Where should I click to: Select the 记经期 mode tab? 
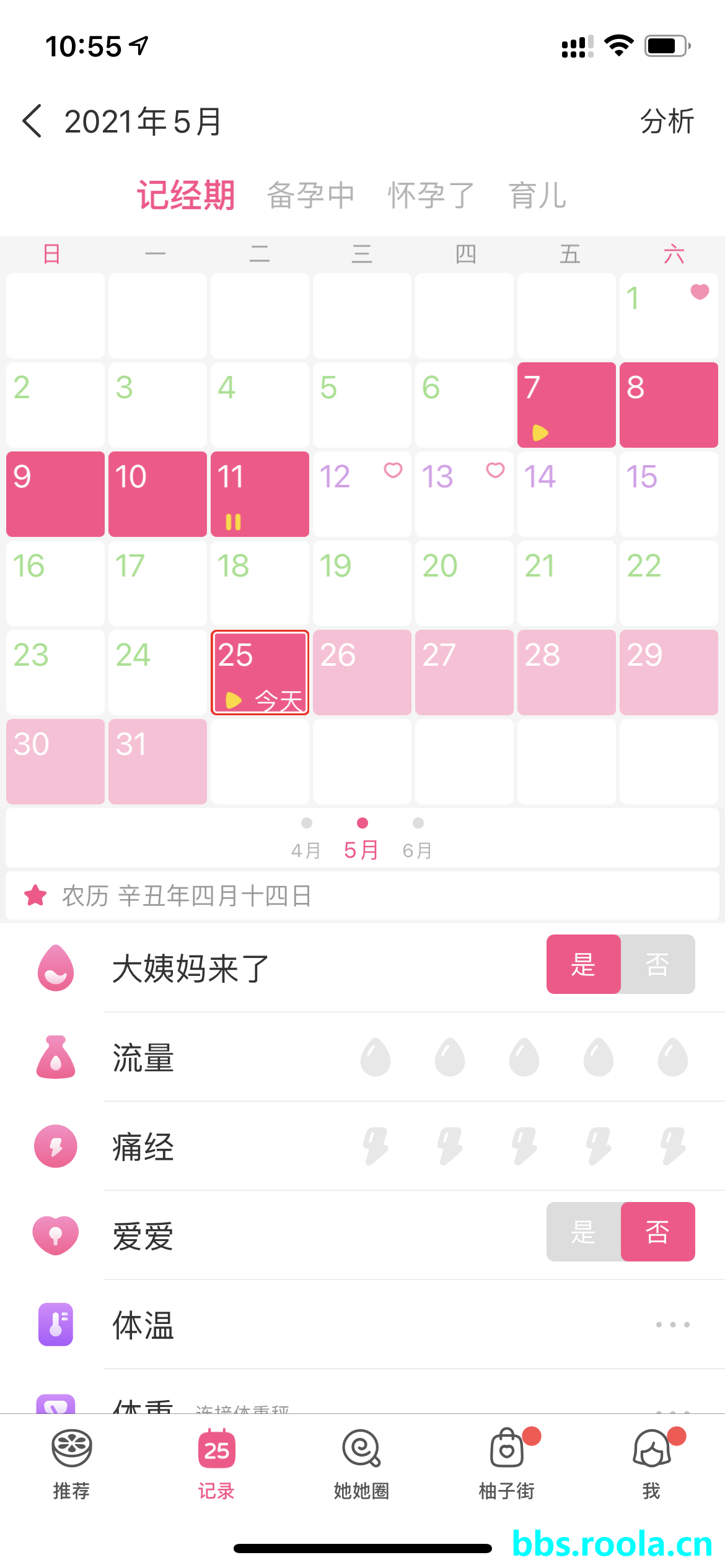[186, 196]
